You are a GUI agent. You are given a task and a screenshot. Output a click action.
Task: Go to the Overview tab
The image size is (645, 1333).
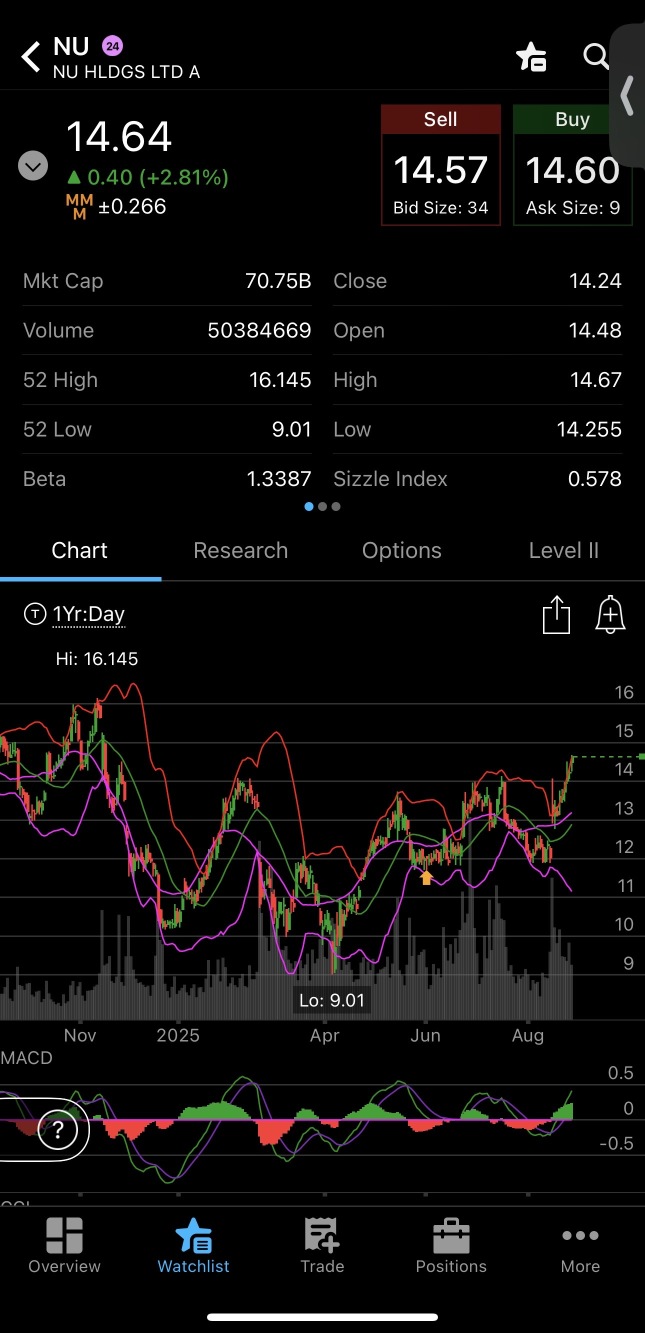coord(64,1246)
